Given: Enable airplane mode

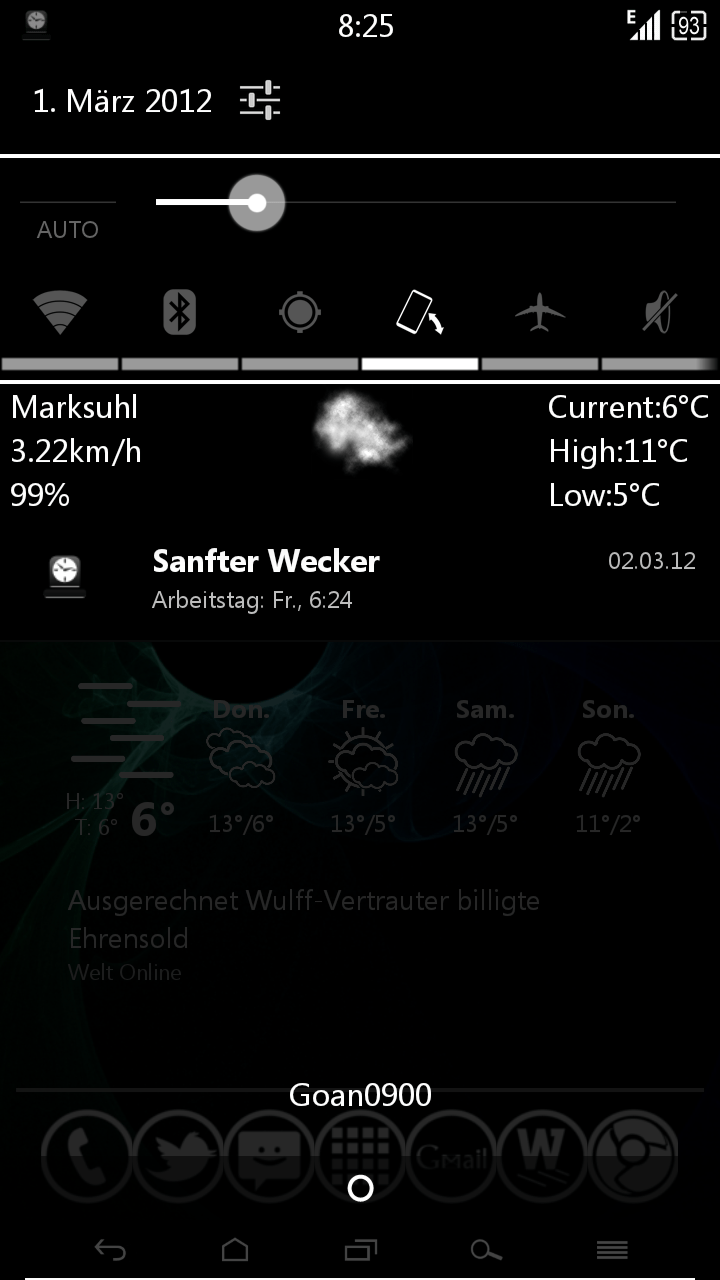Looking at the screenshot, I should click(x=540, y=313).
